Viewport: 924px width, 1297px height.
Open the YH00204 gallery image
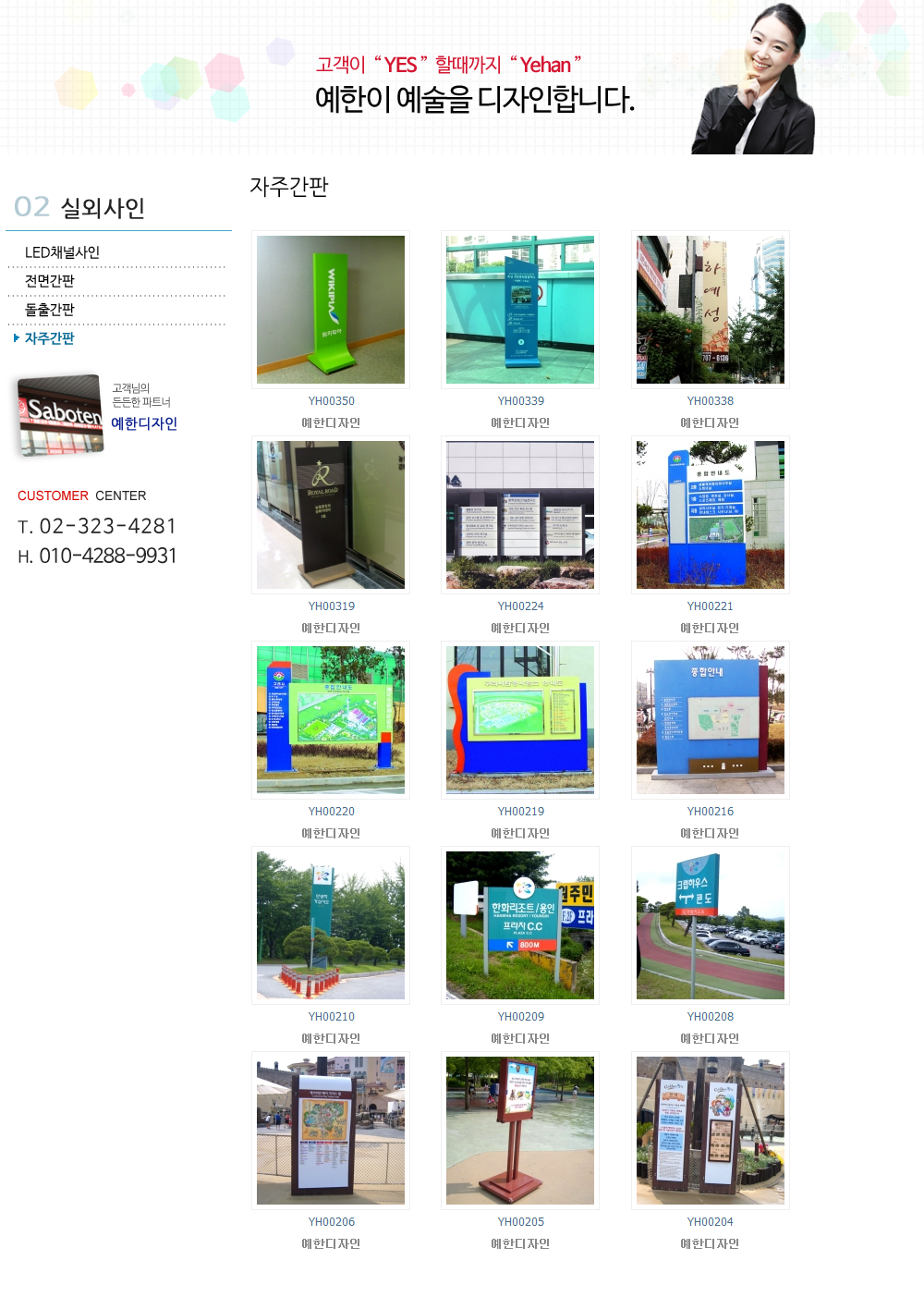click(710, 1131)
